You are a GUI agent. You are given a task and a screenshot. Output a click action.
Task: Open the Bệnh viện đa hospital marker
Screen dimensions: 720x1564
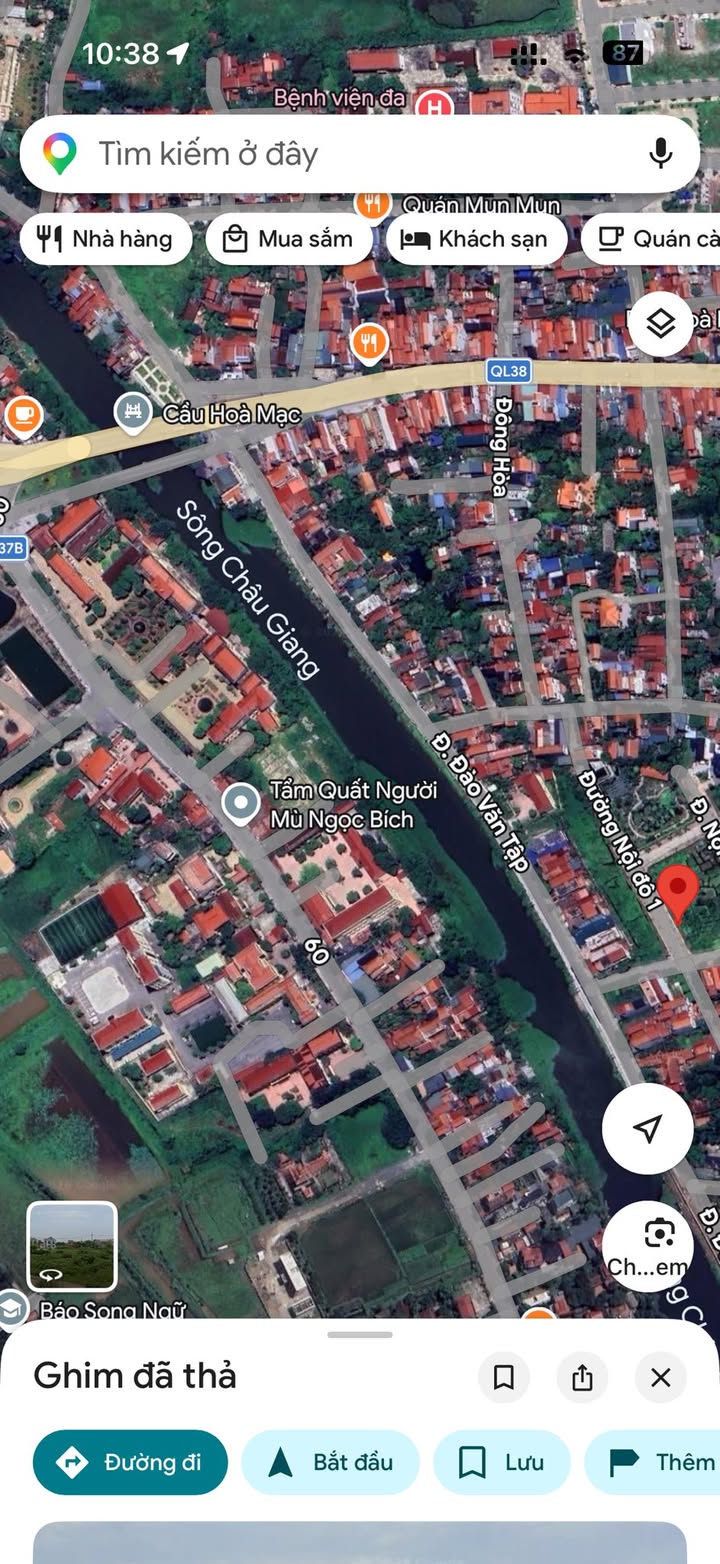tap(434, 103)
